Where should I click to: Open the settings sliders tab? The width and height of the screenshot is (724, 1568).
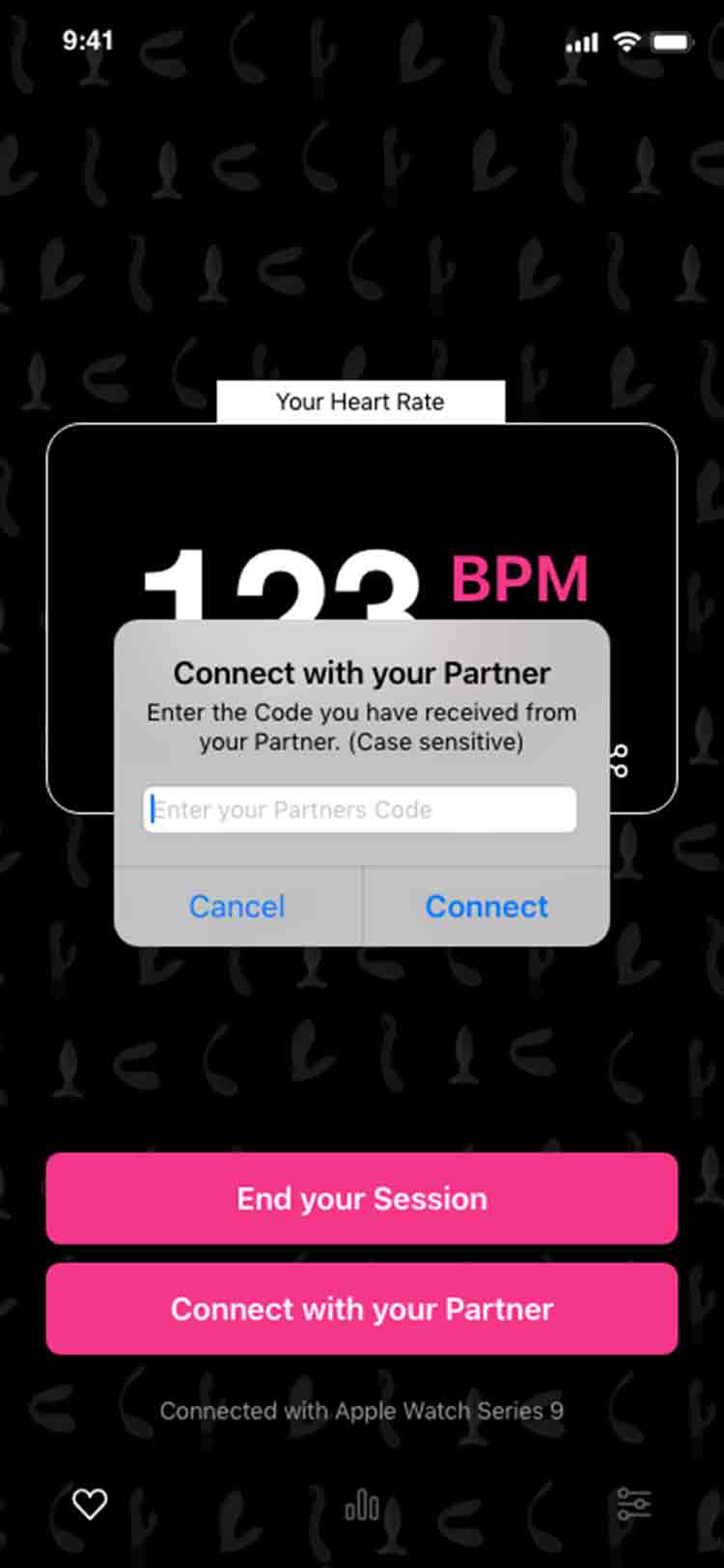(x=634, y=1503)
